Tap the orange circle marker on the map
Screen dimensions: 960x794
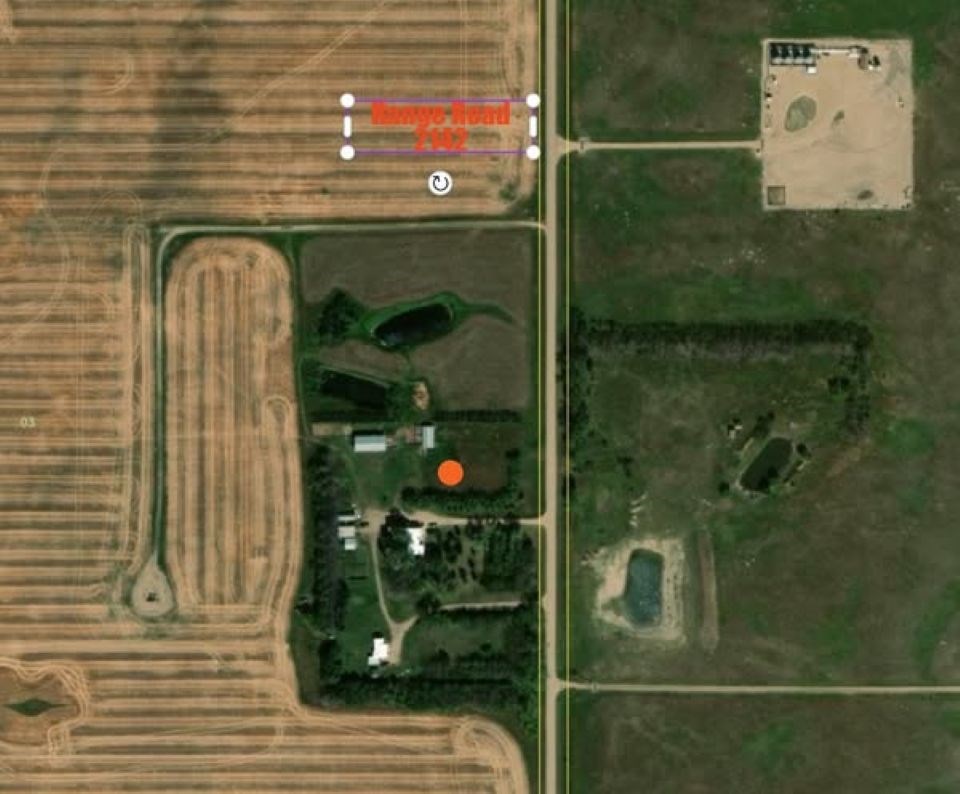pos(451,473)
